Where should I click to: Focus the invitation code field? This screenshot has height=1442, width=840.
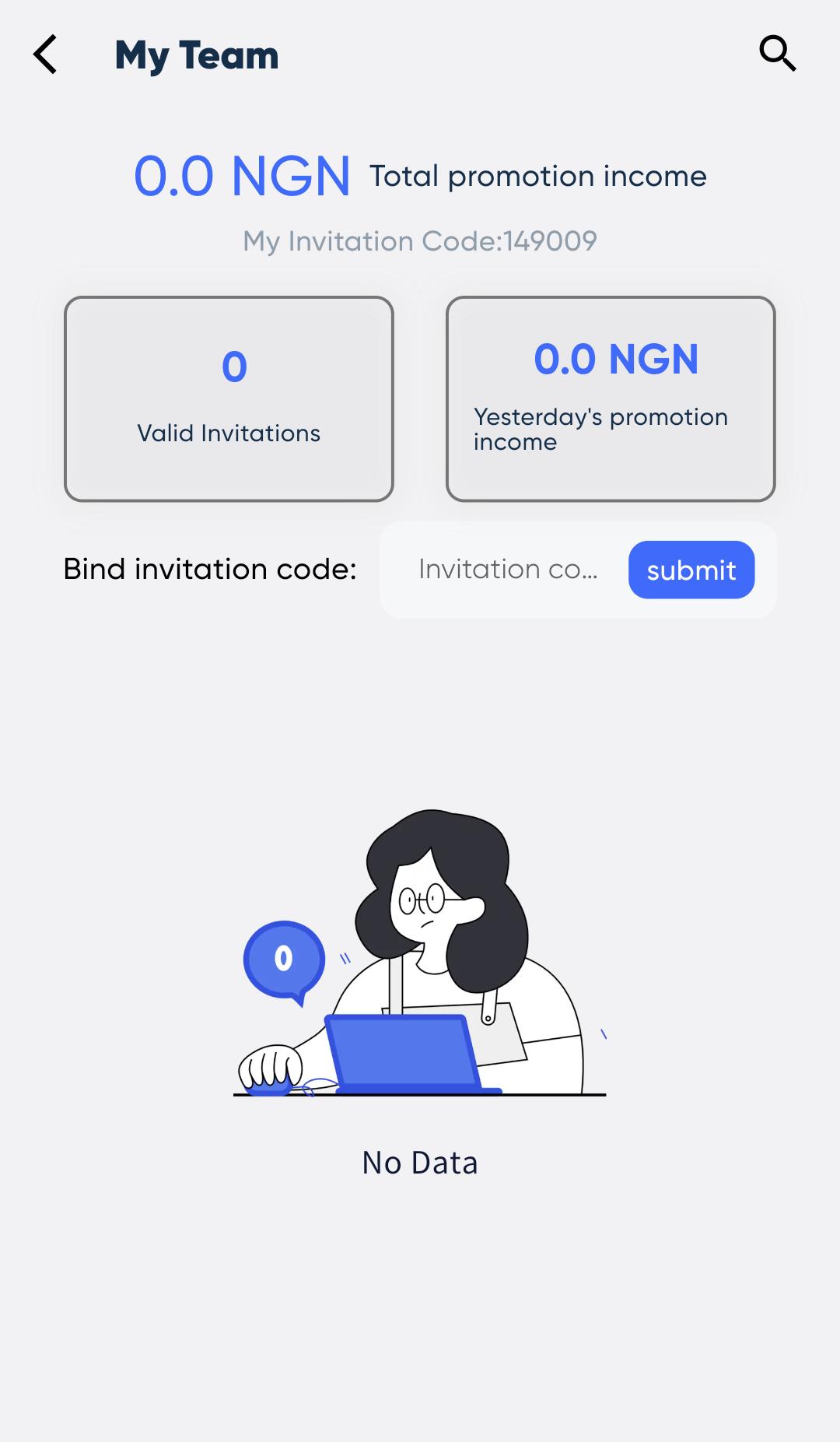click(x=508, y=570)
